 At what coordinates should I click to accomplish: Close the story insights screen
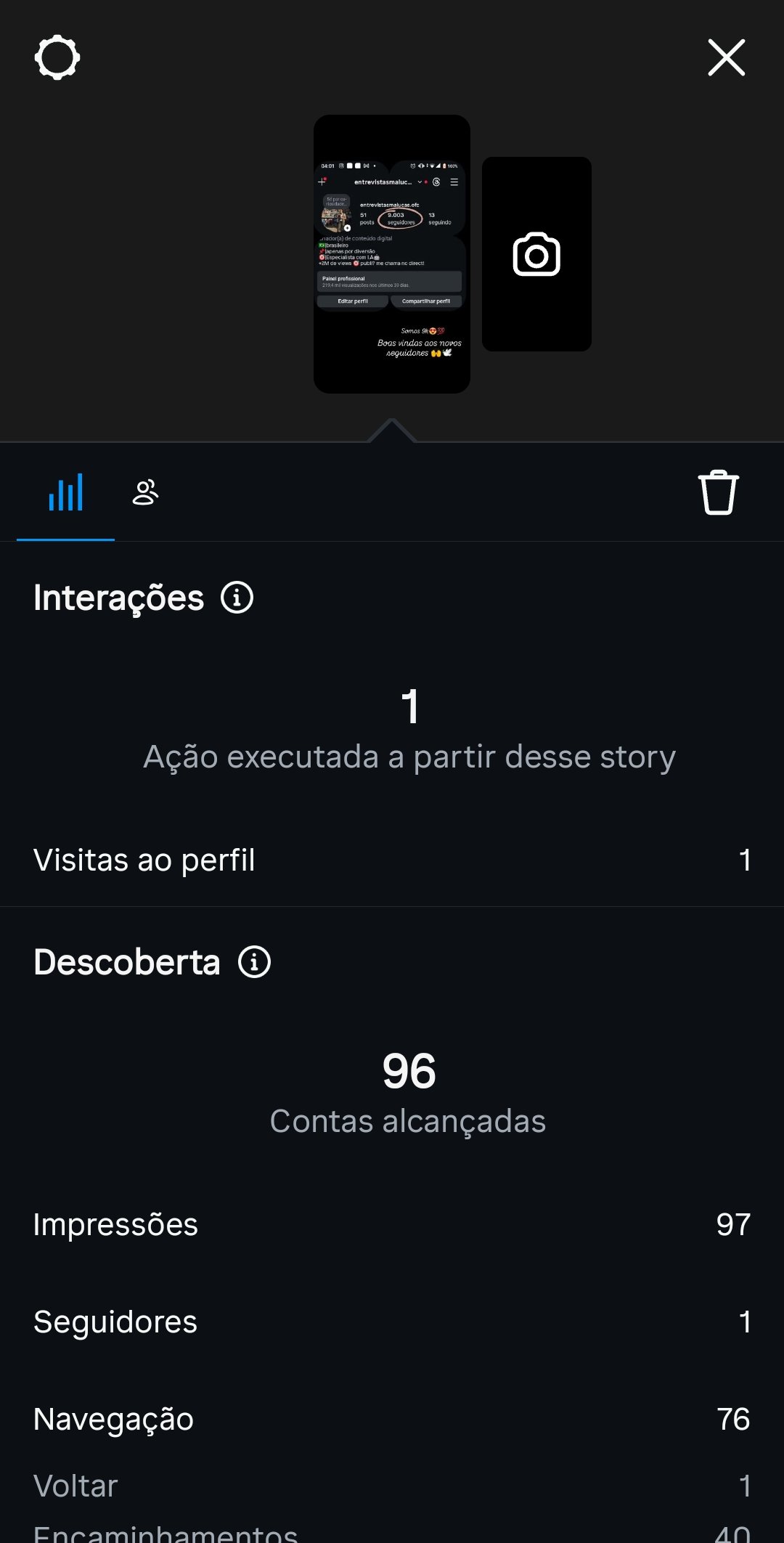726,57
